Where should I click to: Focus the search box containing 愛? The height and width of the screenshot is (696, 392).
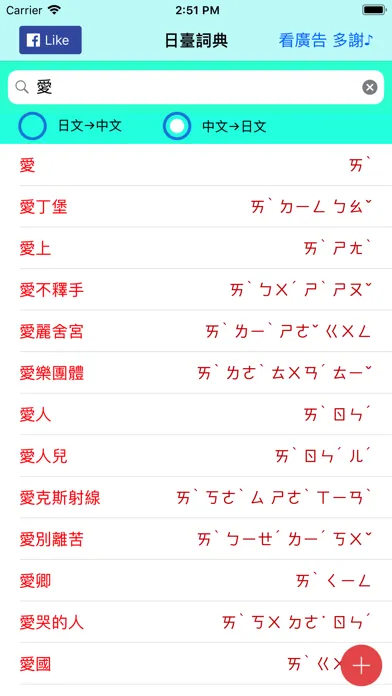pyautogui.click(x=196, y=87)
